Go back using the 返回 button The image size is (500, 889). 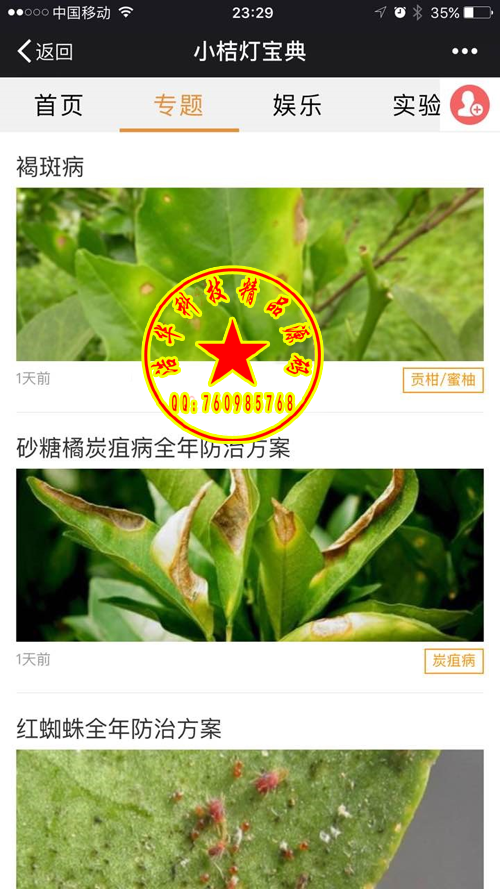click(45, 52)
